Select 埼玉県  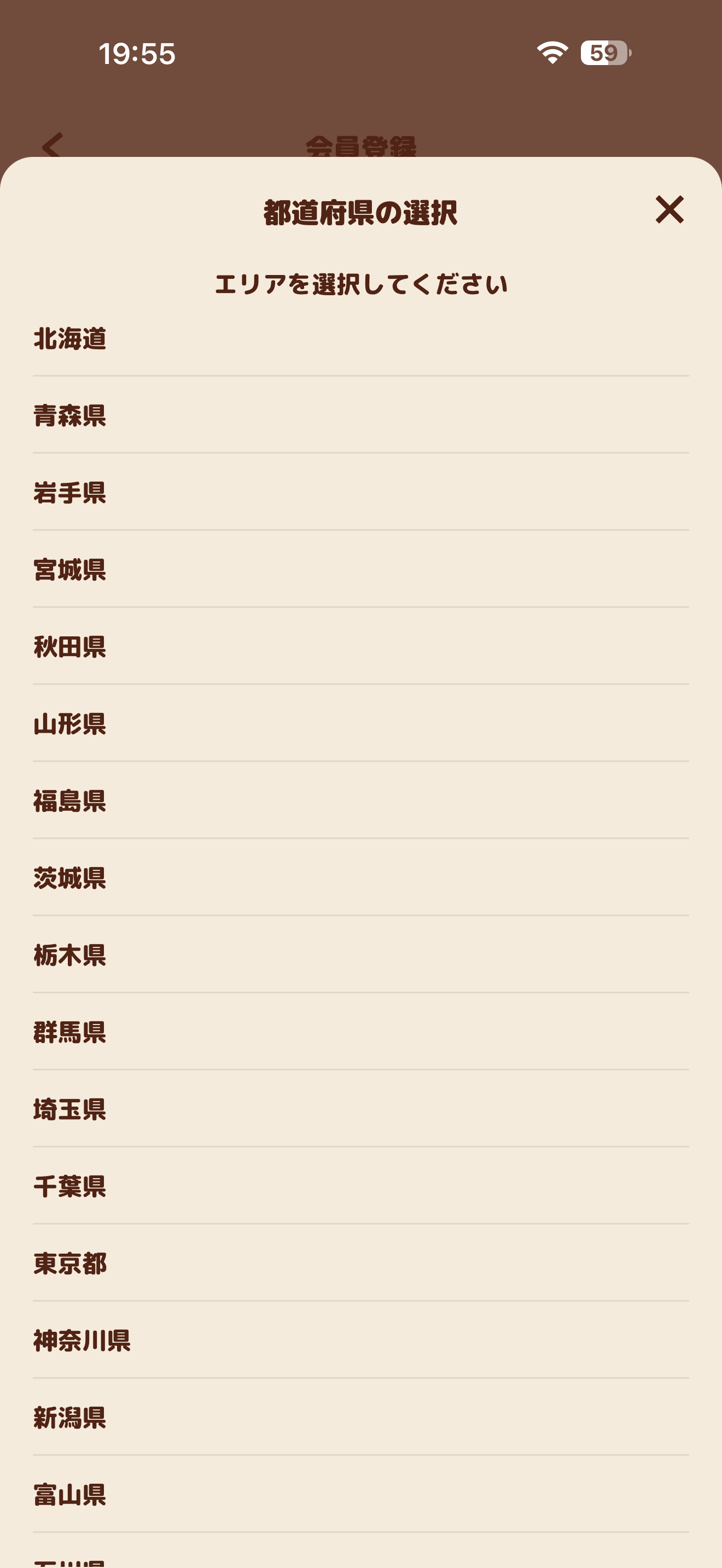70,1109
